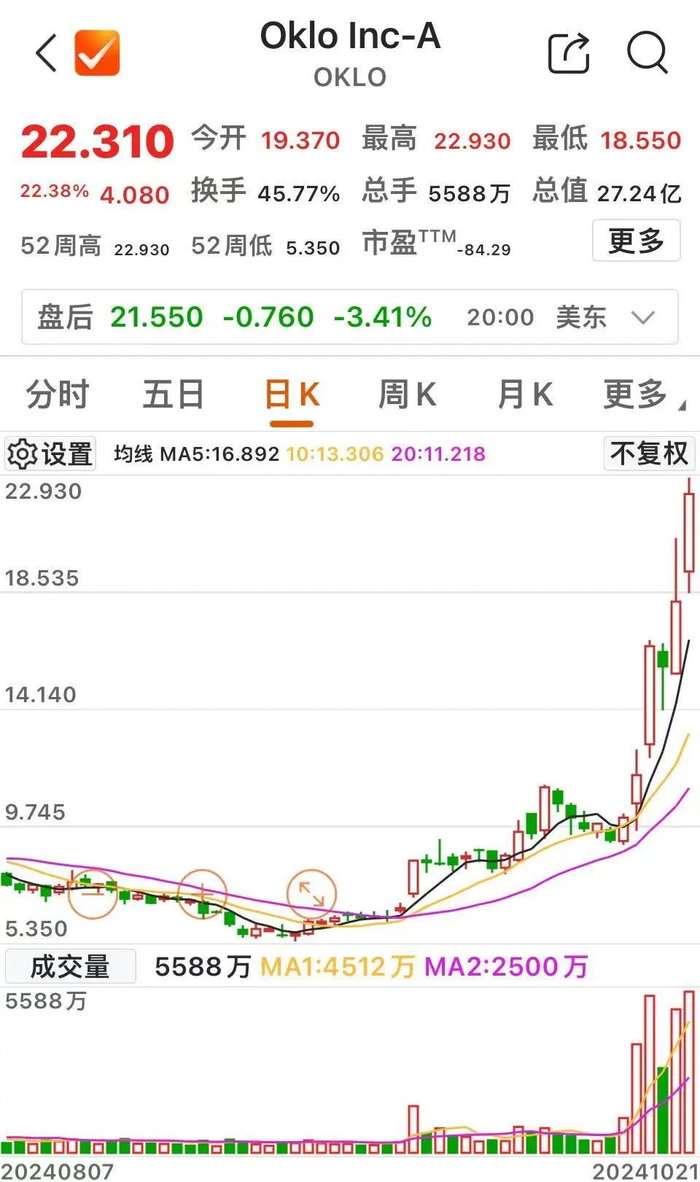Switch to the 月K chart tab
This screenshot has width=700, height=1182.
(525, 395)
